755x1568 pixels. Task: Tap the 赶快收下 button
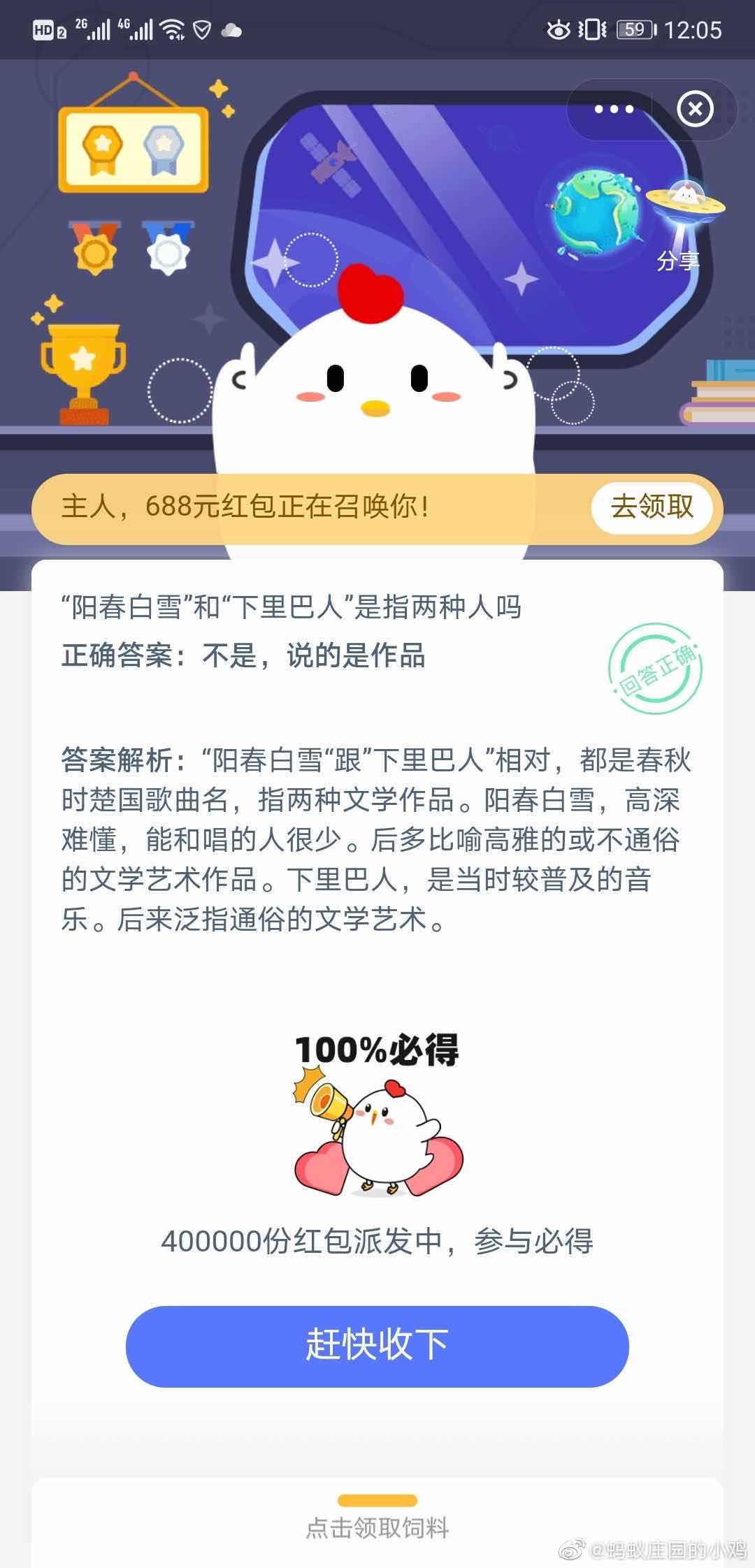377,1346
